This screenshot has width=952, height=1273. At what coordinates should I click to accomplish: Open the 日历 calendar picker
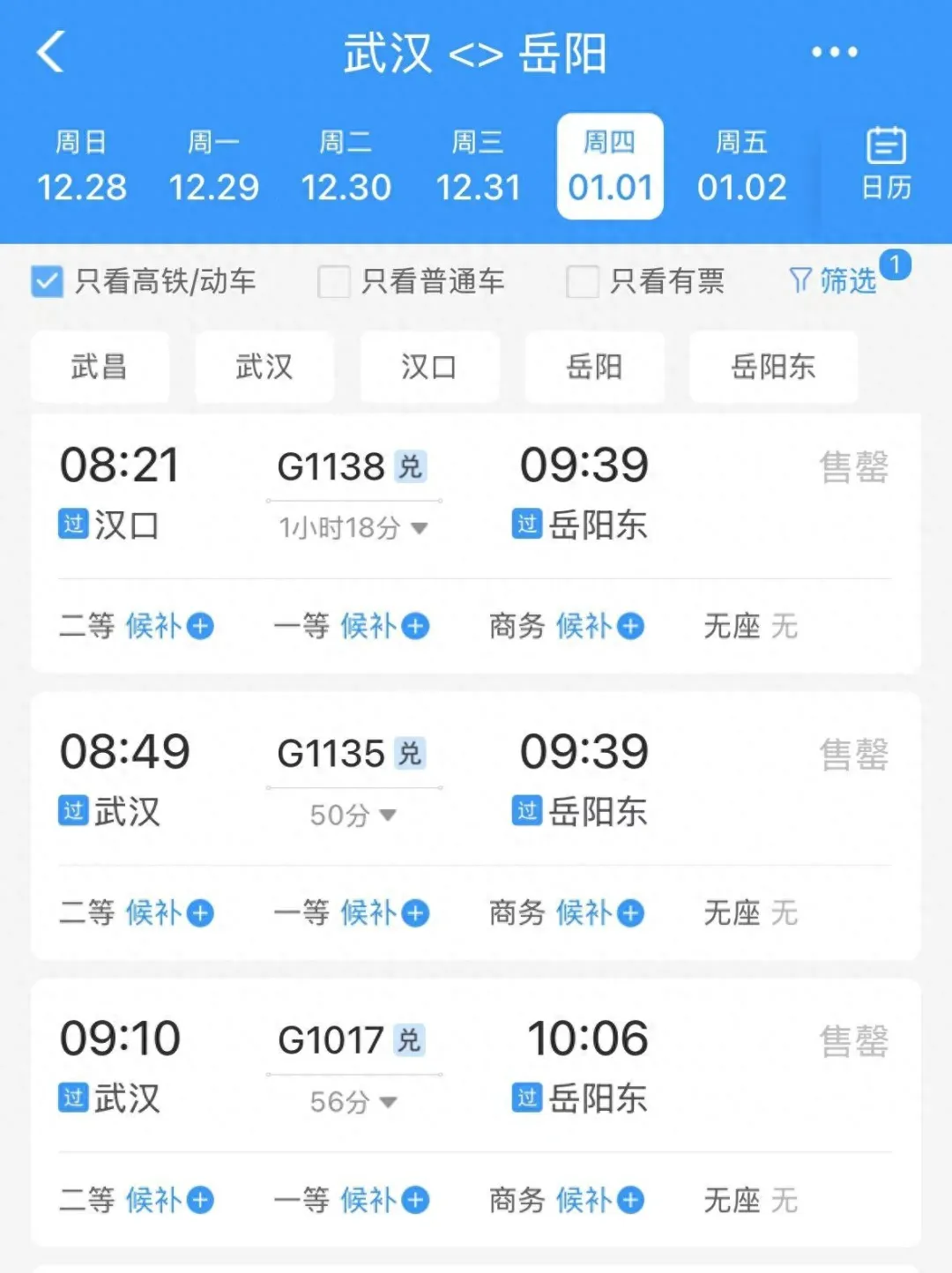click(x=888, y=163)
